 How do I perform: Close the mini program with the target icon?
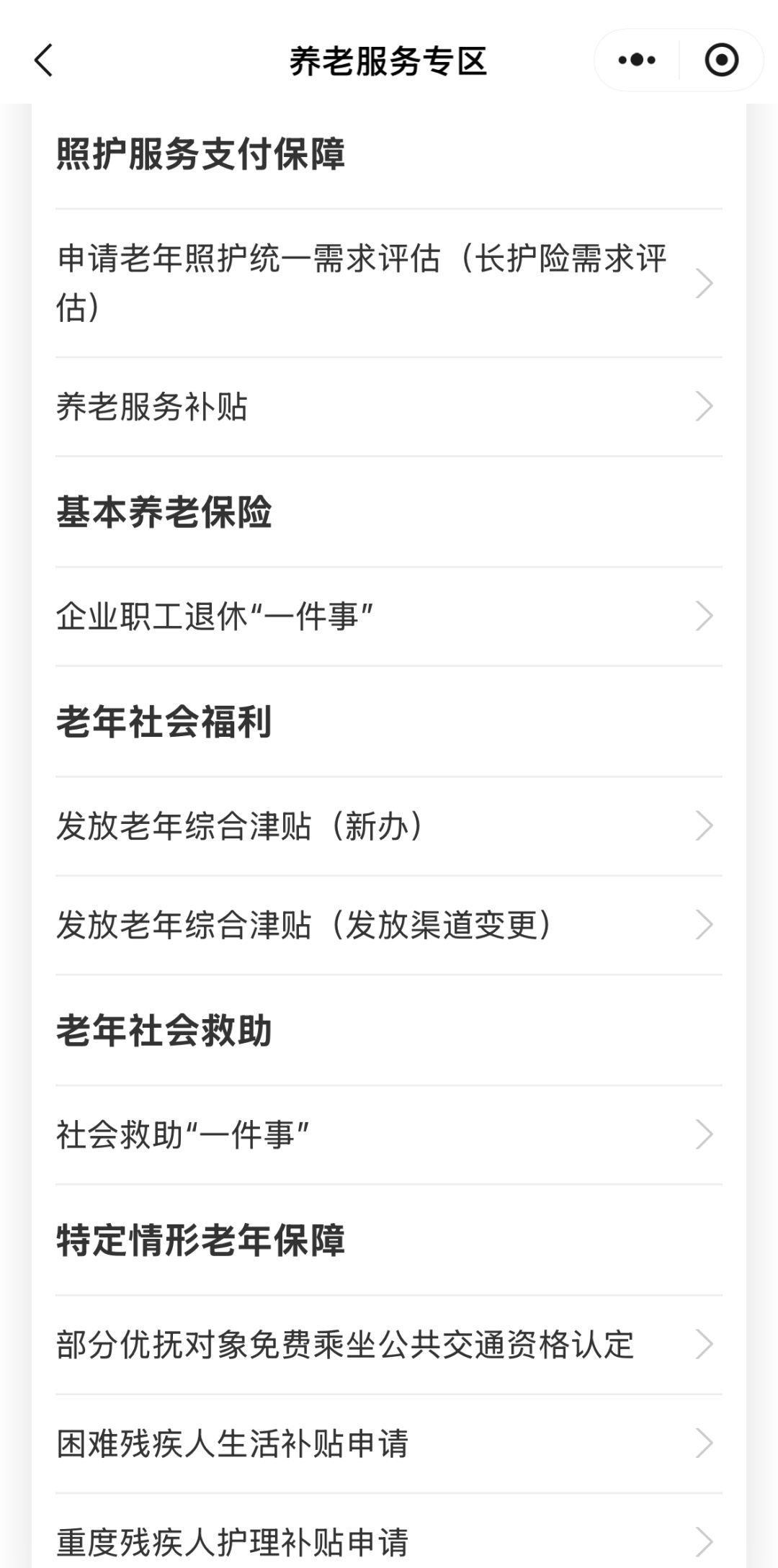click(721, 61)
